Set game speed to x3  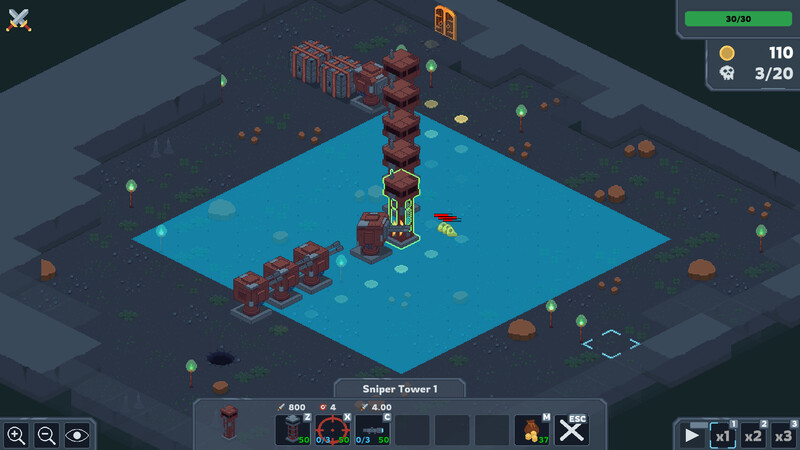tap(783, 435)
